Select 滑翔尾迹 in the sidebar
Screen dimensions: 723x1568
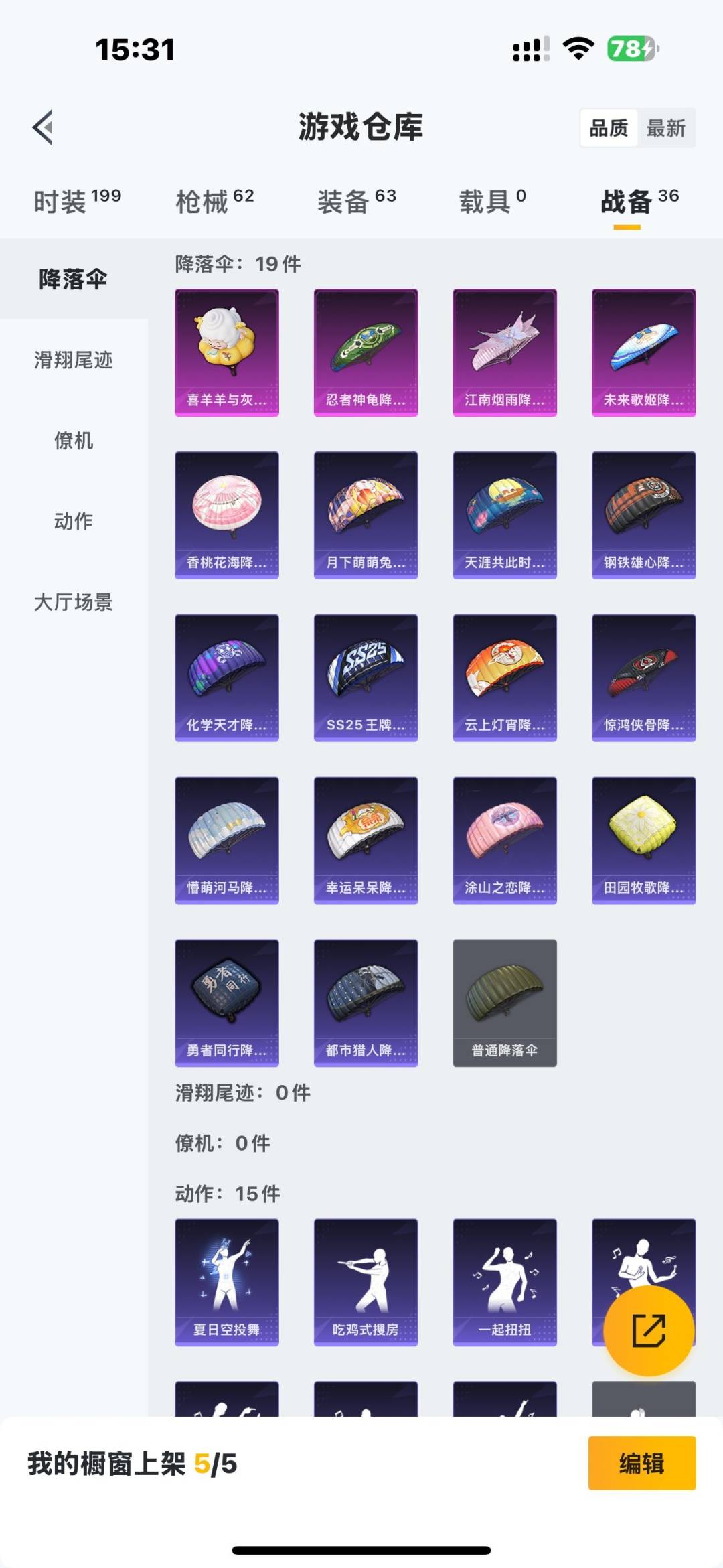tap(74, 360)
